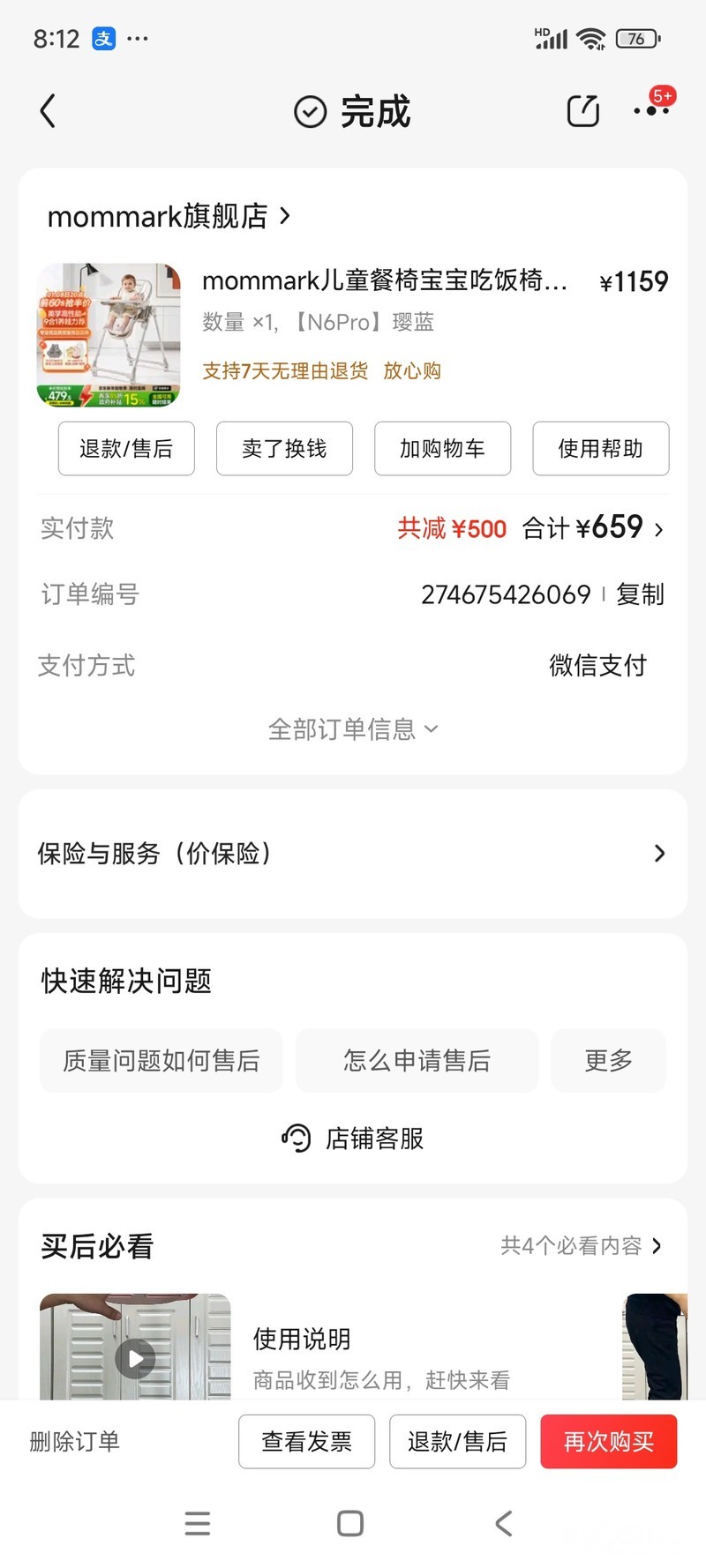Tap 查看发票 in the bottom bar
706x1568 pixels.
tap(306, 1442)
